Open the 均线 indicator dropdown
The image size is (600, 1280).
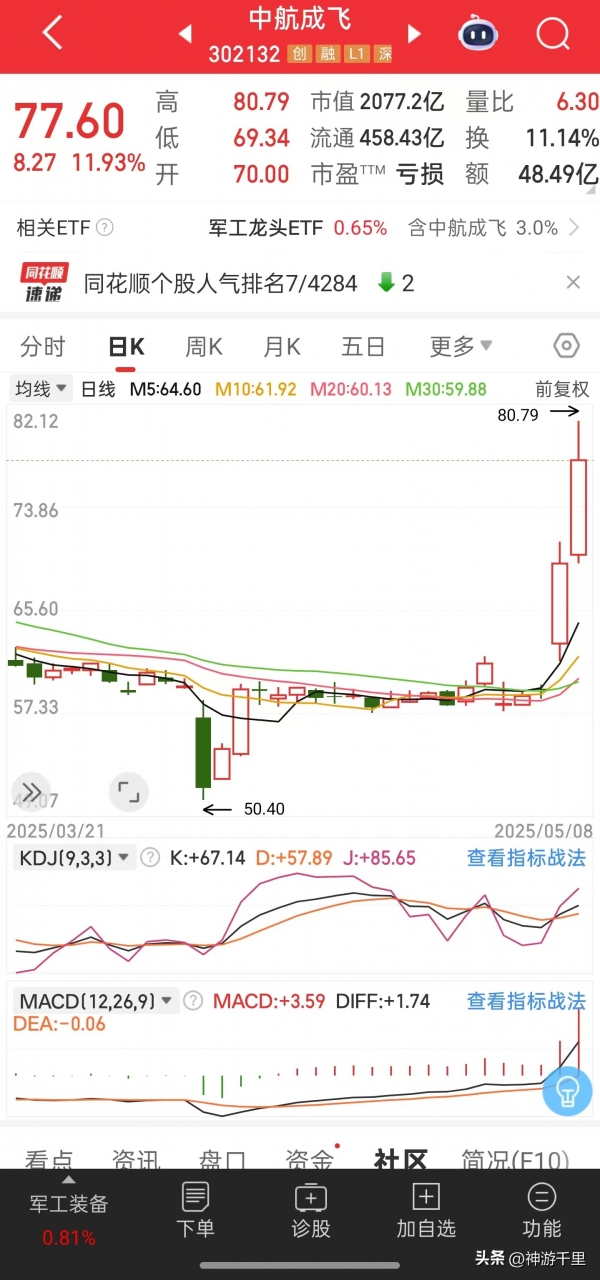point(41,389)
